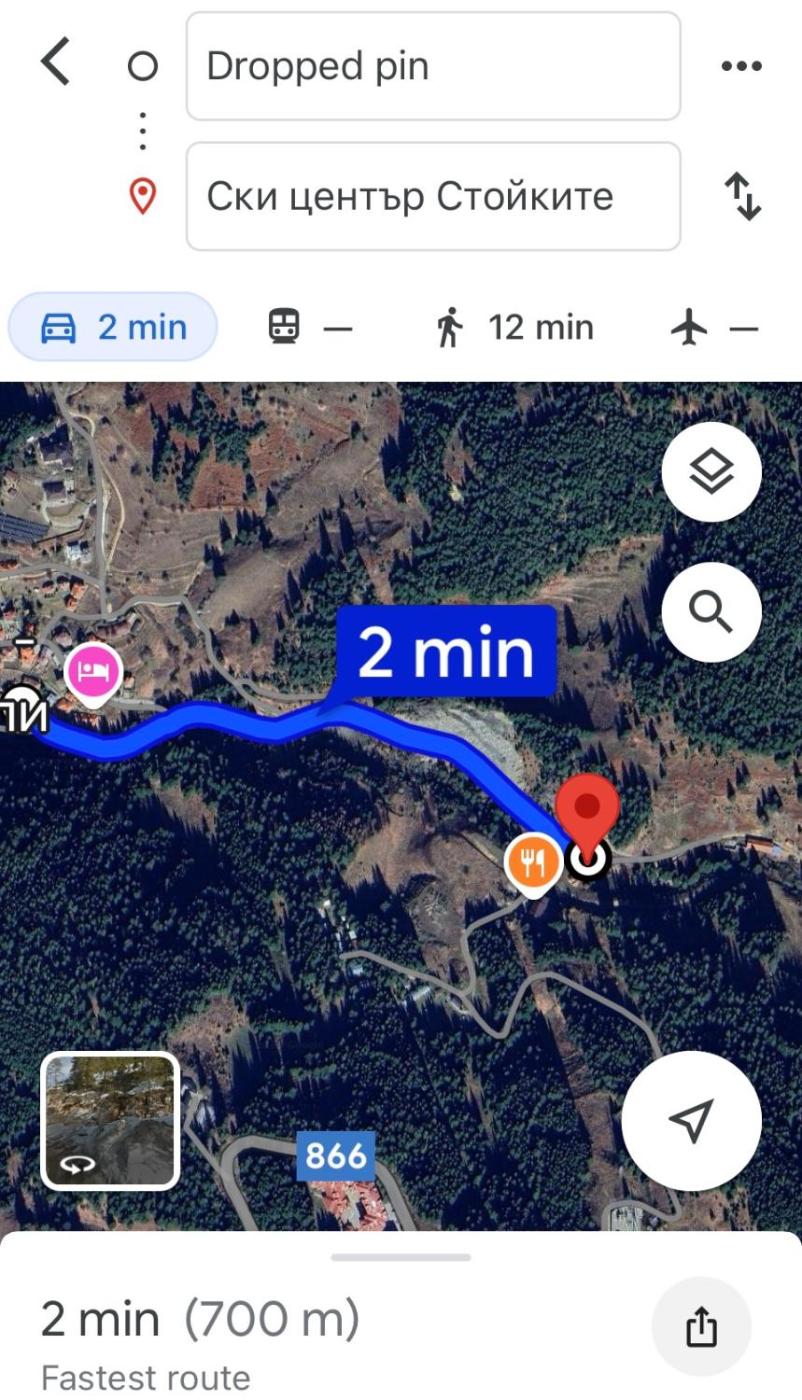This screenshot has height=1400, width=802.
Task: Tap the pink hotel marker on the map
Action: (x=93, y=672)
